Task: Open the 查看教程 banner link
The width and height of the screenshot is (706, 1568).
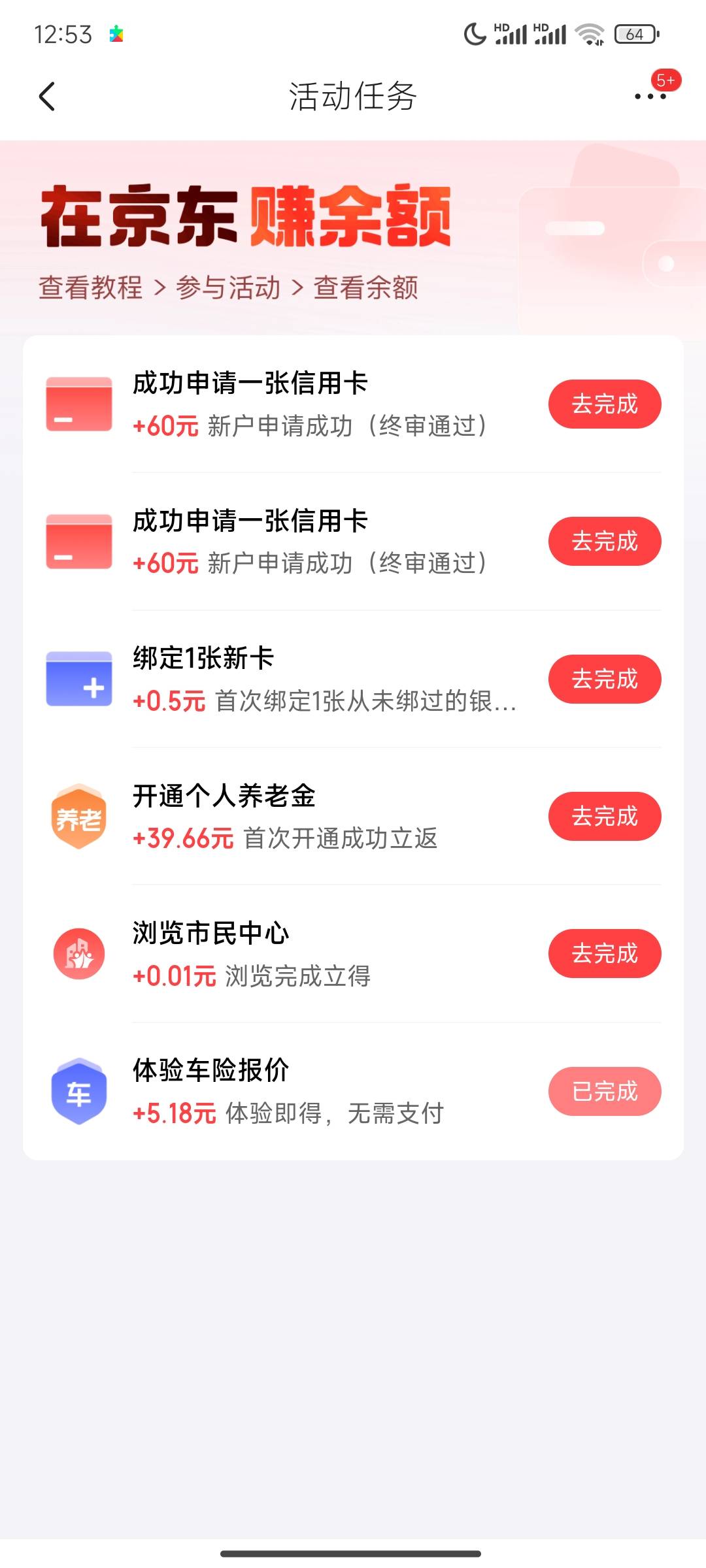Action: 91,287
